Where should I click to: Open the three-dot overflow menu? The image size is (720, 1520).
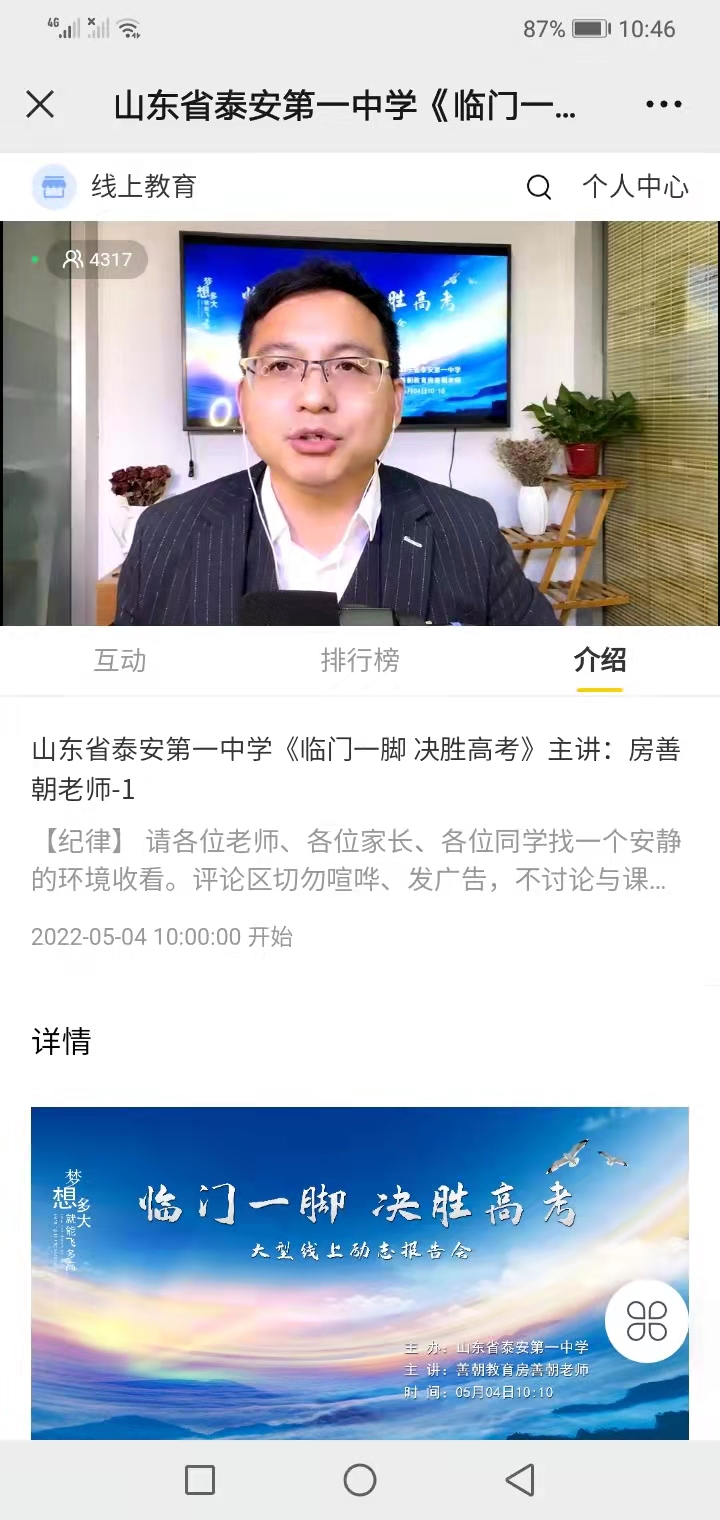coord(663,104)
